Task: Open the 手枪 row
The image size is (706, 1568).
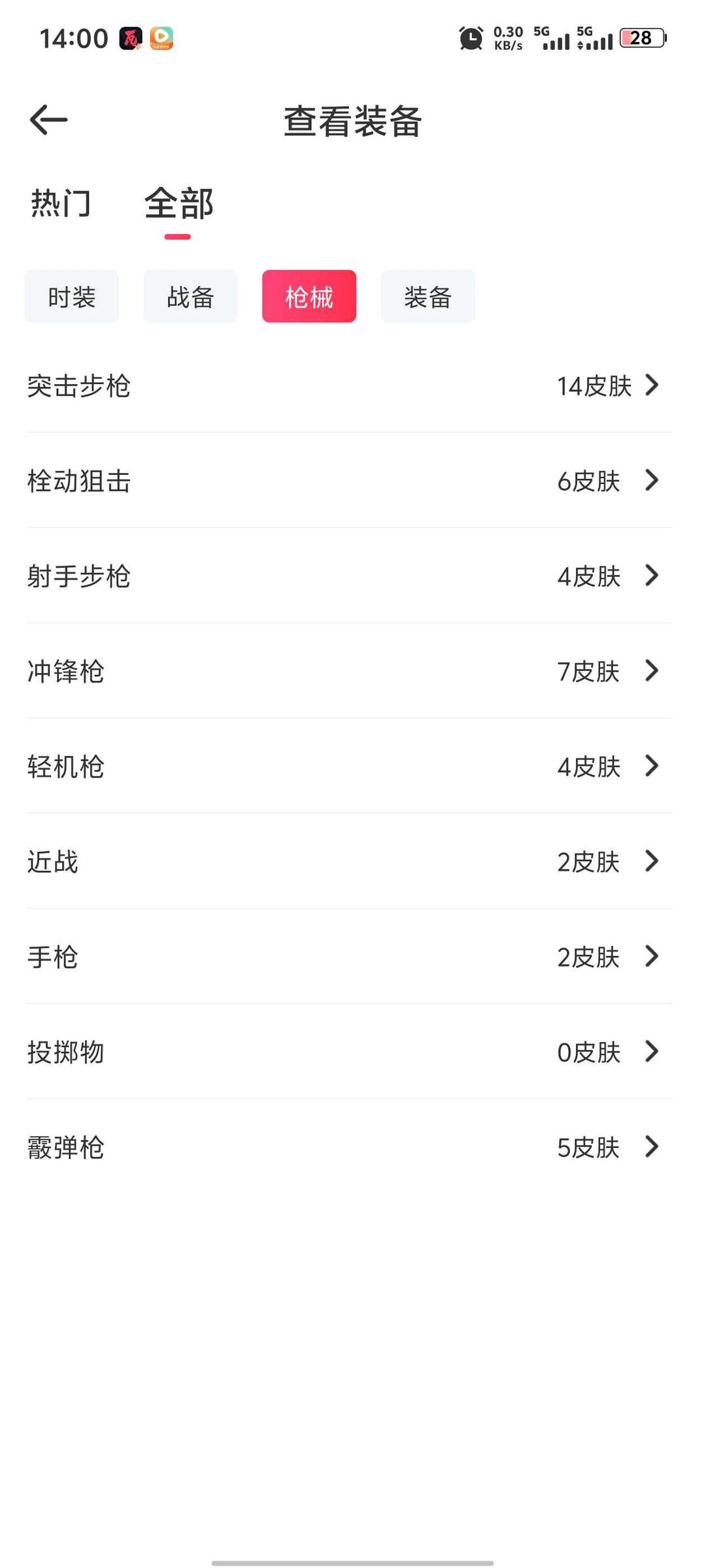Action: (349, 956)
